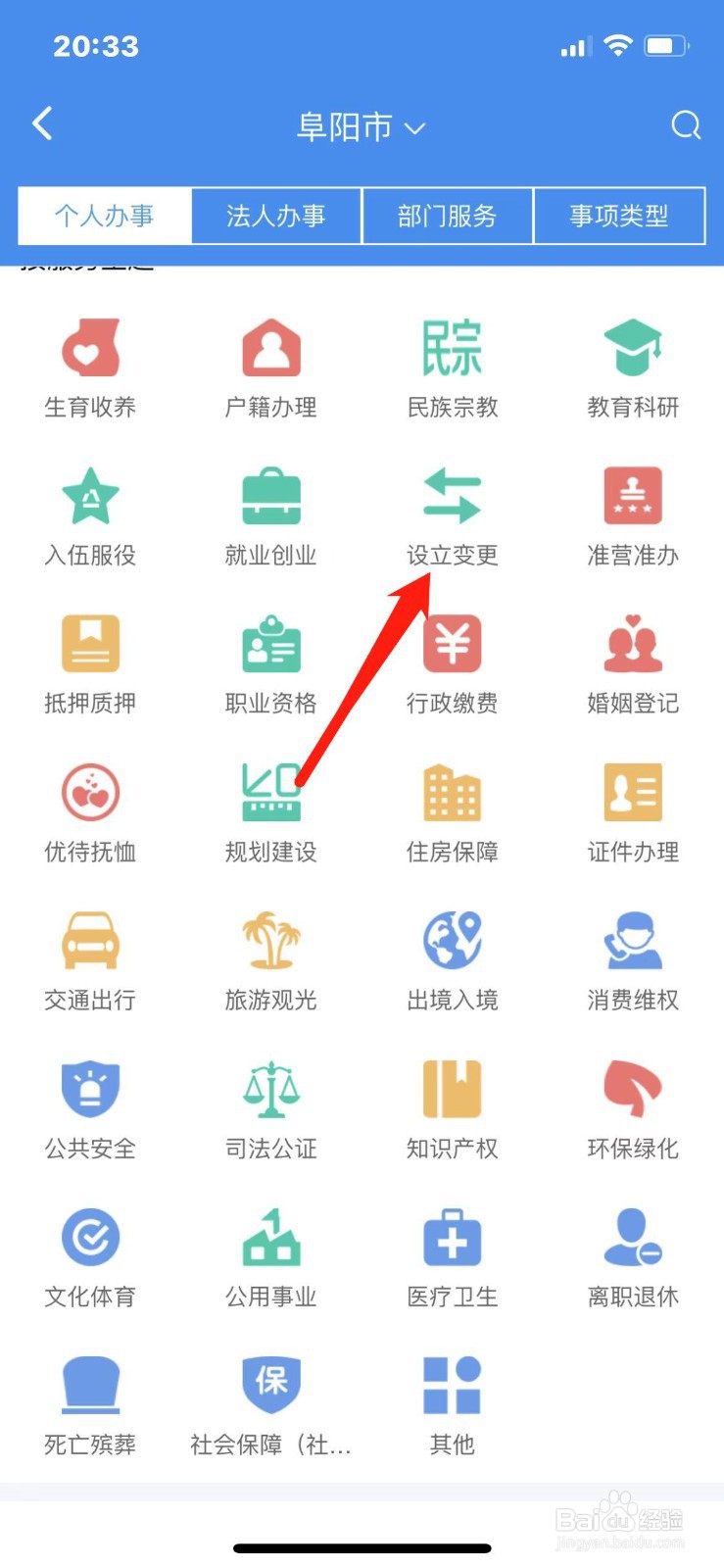Switch to the 法人办事 tab

click(x=275, y=216)
